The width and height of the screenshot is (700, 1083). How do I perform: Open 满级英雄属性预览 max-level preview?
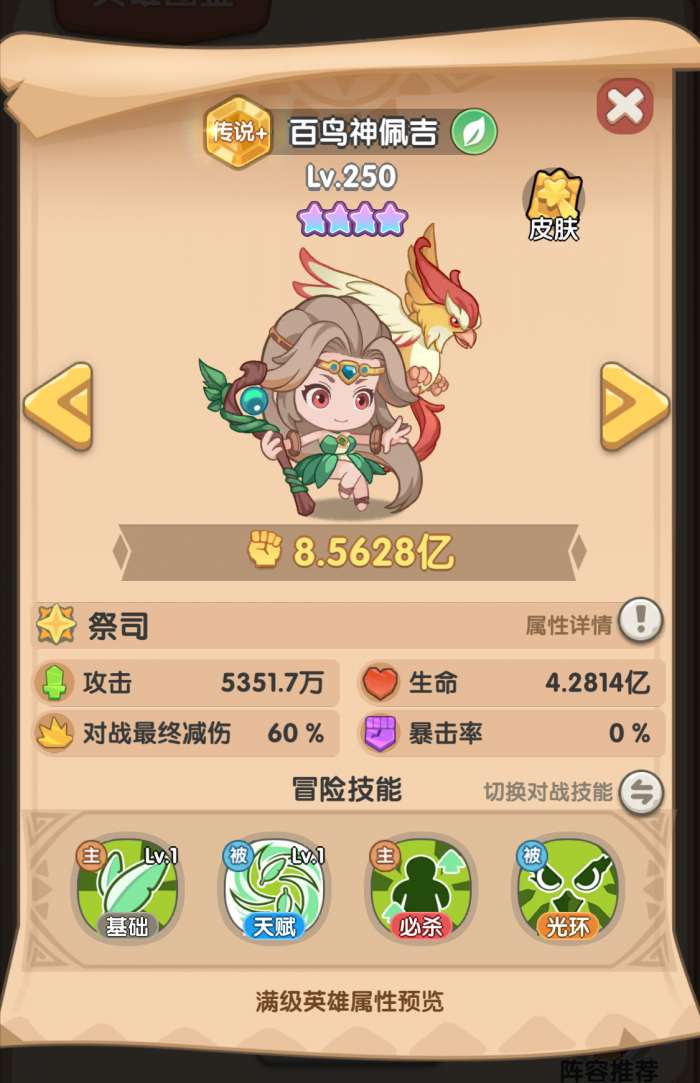(350, 1000)
